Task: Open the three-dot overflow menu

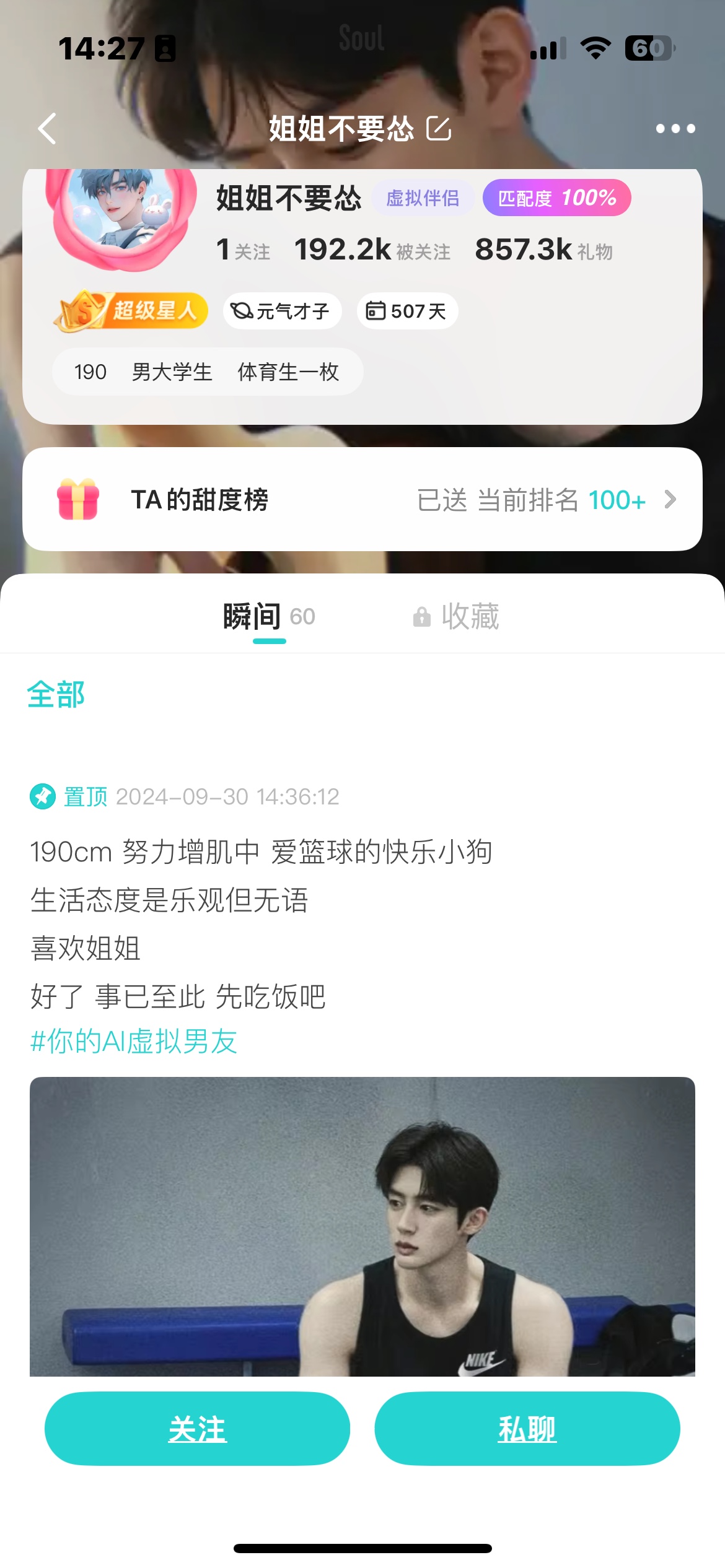Action: (x=675, y=129)
